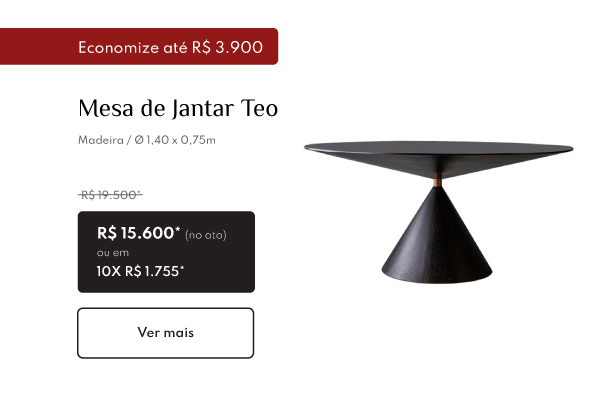Tap the Ver mais button

click(166, 333)
